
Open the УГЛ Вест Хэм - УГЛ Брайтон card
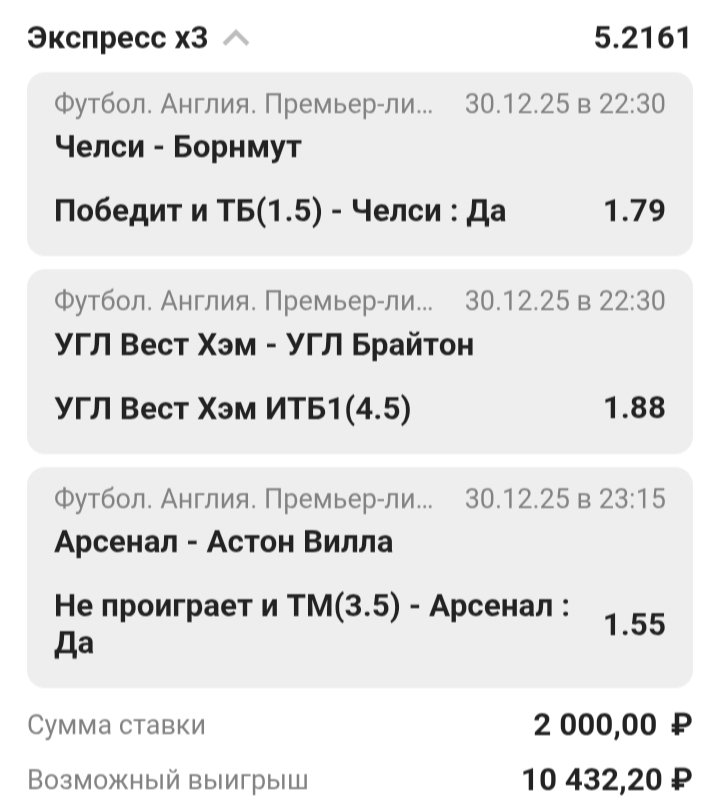point(359,360)
